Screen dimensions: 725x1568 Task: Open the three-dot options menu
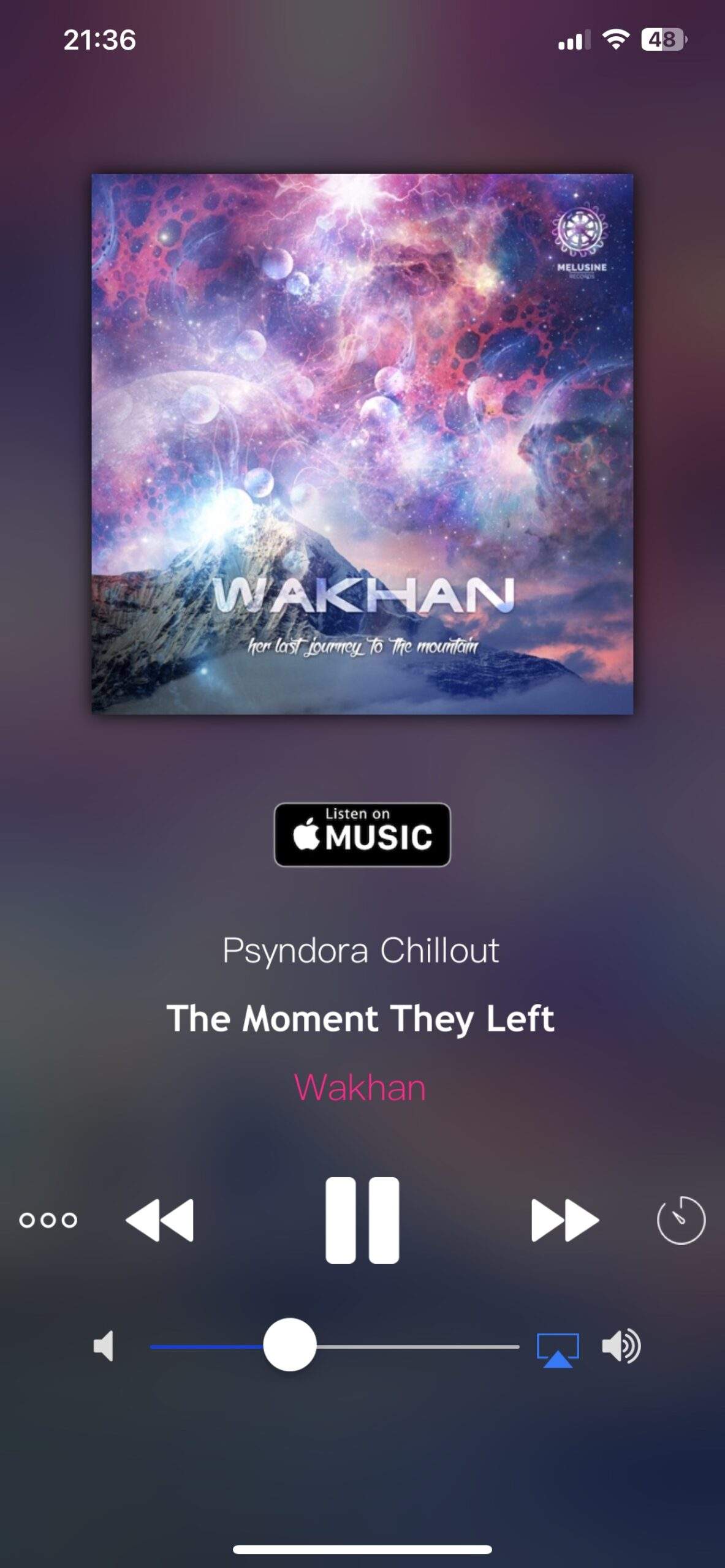(x=48, y=1219)
